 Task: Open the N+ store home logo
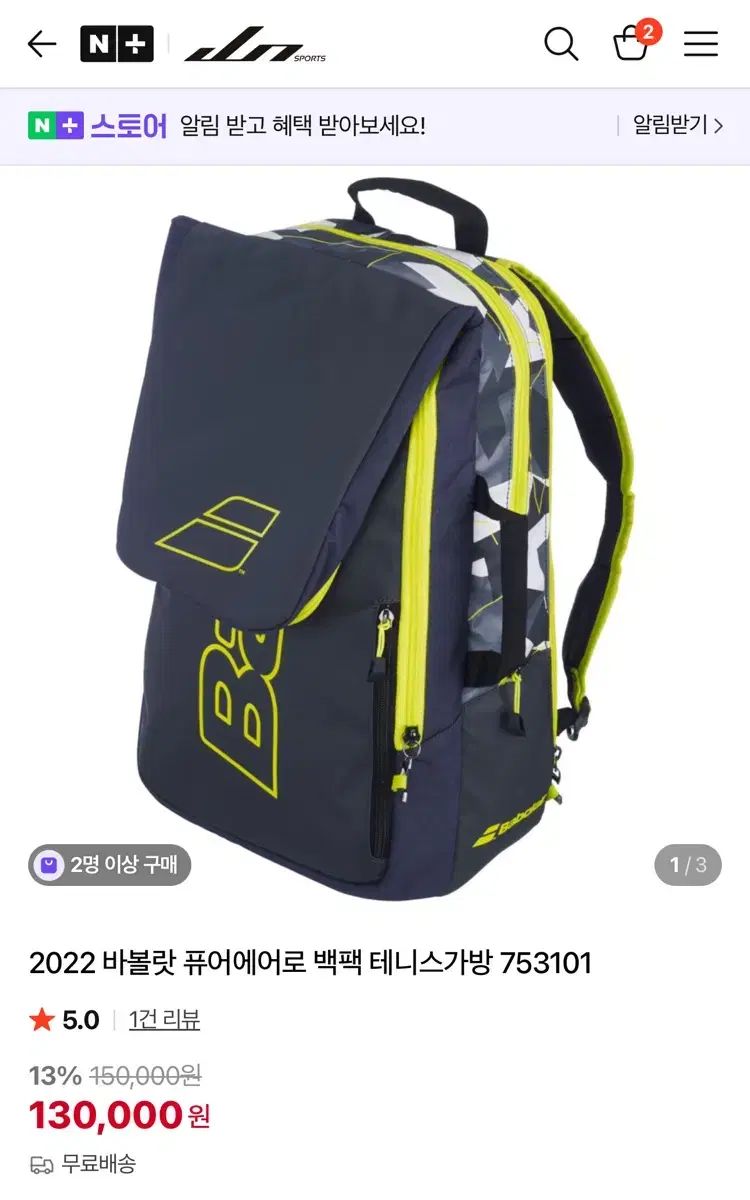pyautogui.click(x=117, y=44)
